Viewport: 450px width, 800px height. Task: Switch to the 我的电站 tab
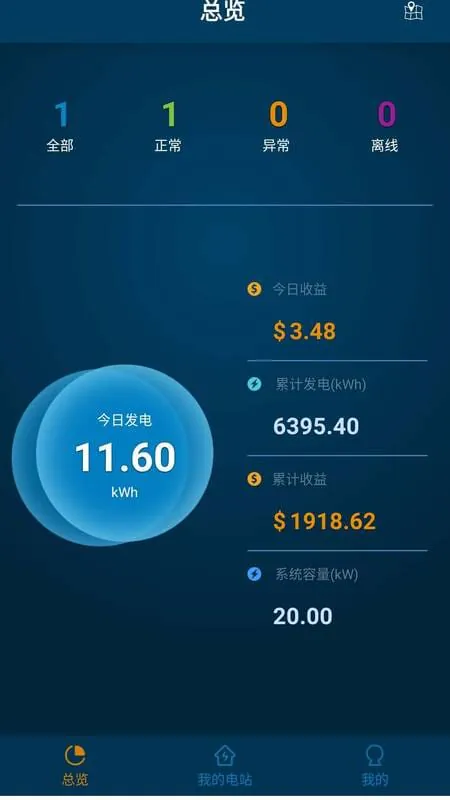[x=224, y=766]
